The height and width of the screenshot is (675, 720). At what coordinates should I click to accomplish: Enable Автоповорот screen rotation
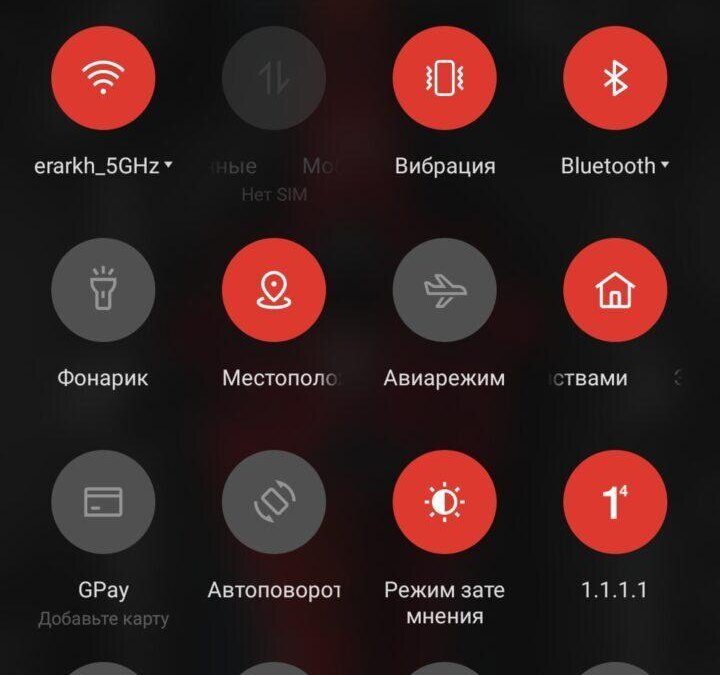coord(274,502)
